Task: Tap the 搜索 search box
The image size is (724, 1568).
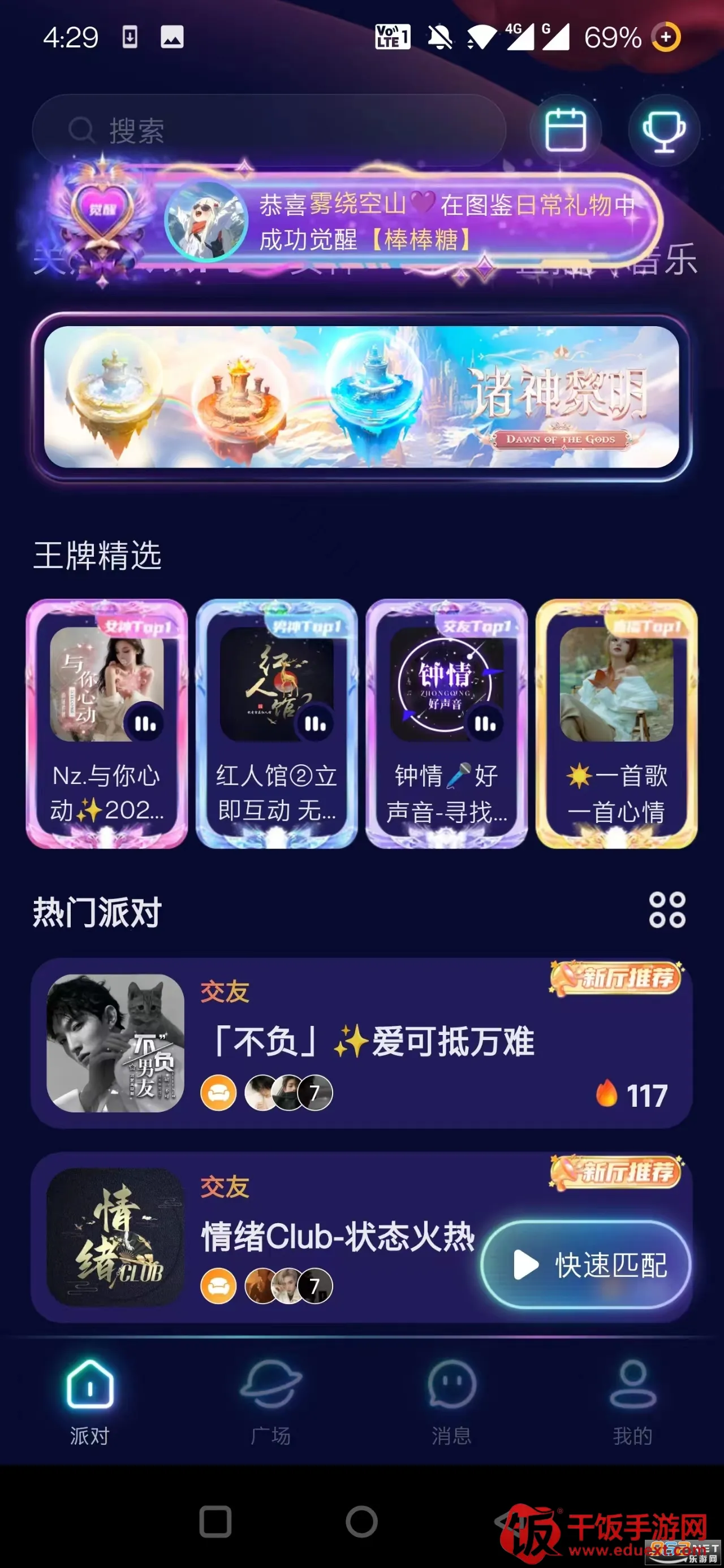Action: tap(268, 130)
